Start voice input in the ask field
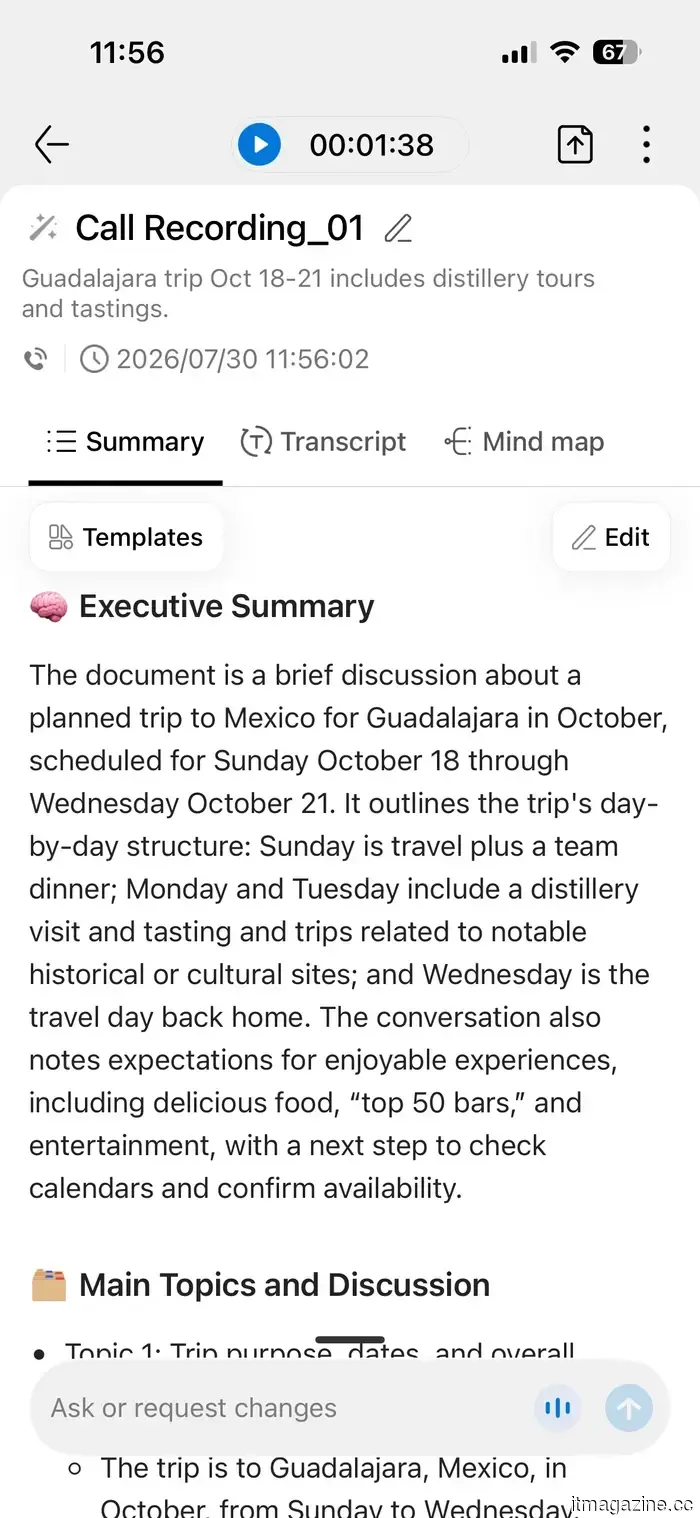 coord(557,1409)
